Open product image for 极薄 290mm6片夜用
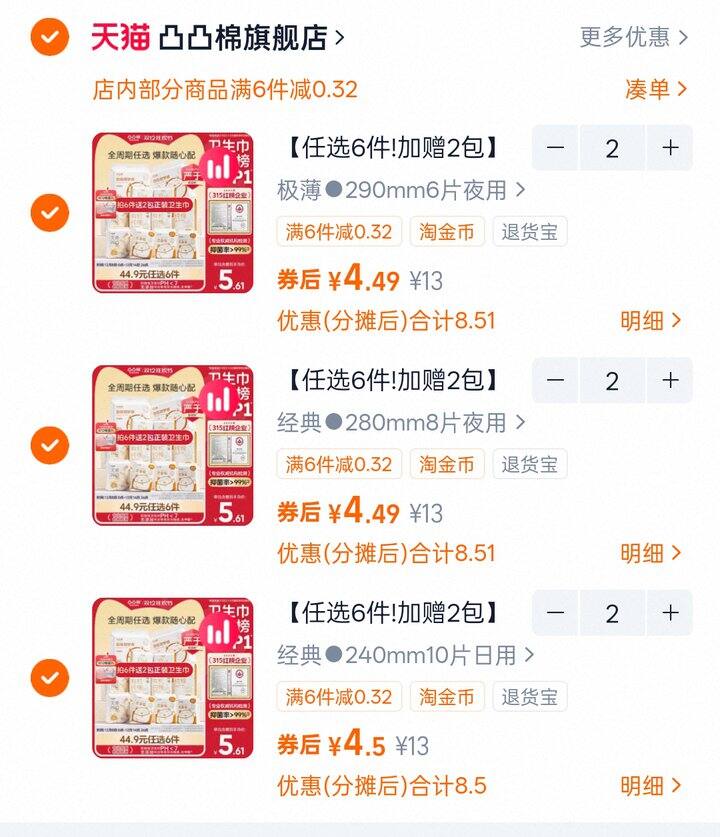Image resolution: width=720 pixels, height=837 pixels. (172, 212)
